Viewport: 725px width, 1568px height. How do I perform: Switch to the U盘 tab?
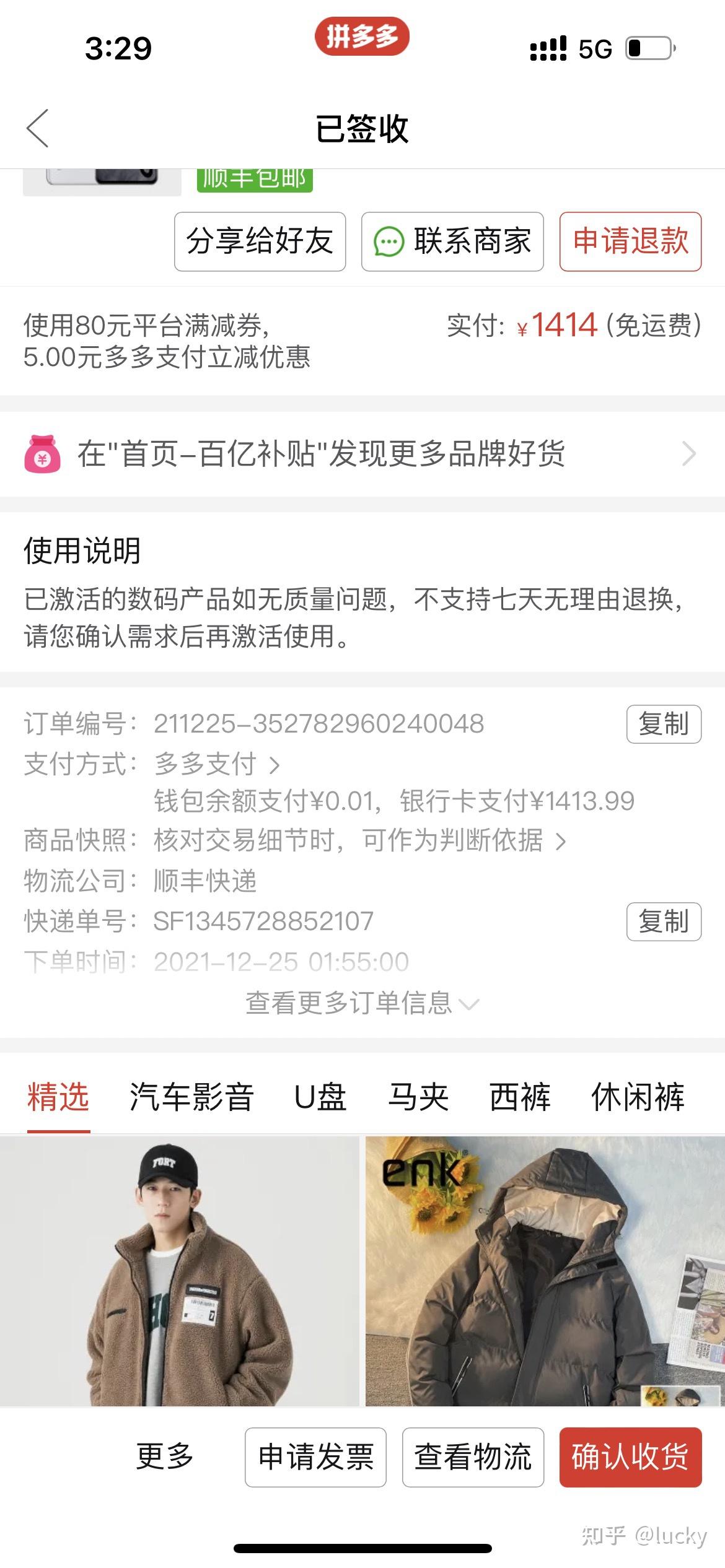(320, 1097)
